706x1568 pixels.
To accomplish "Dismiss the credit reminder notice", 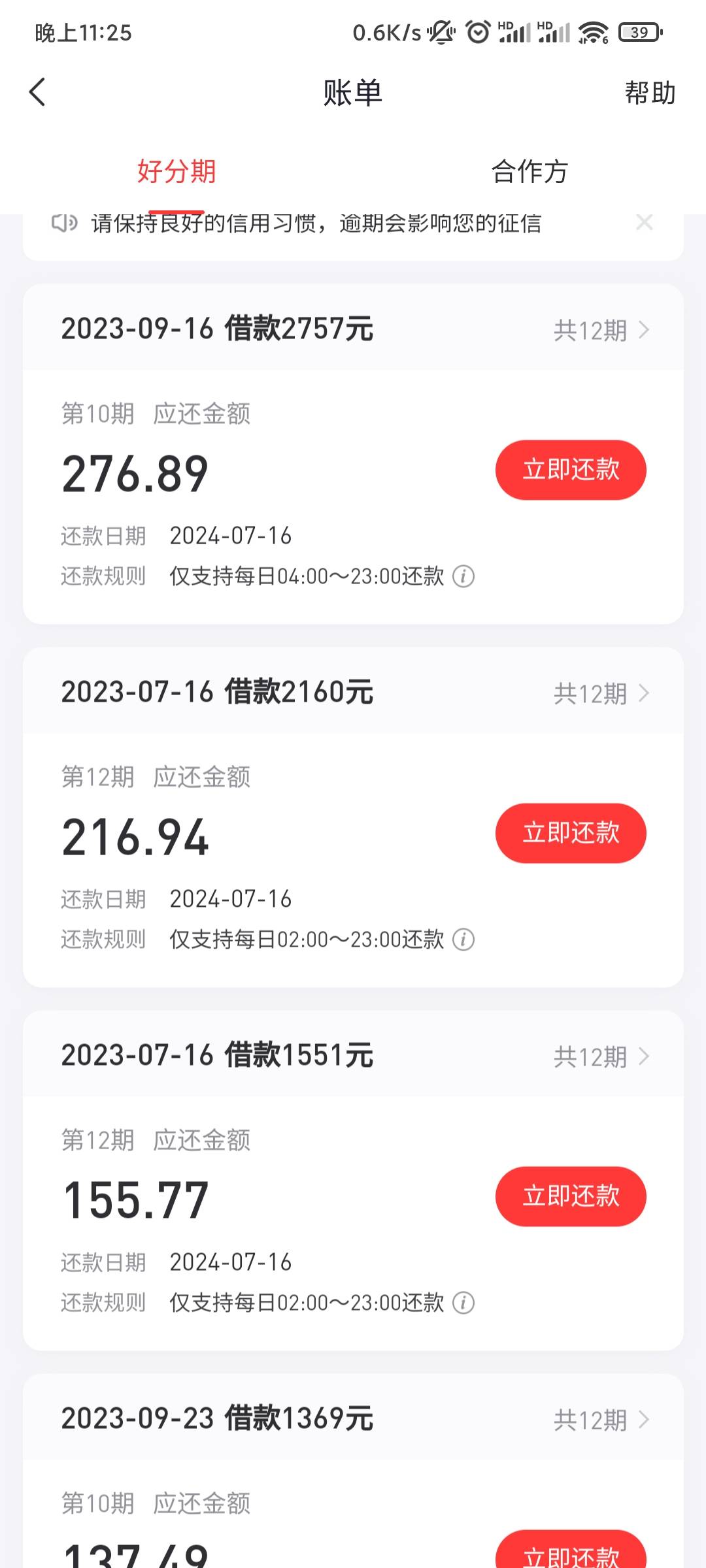I will [645, 222].
